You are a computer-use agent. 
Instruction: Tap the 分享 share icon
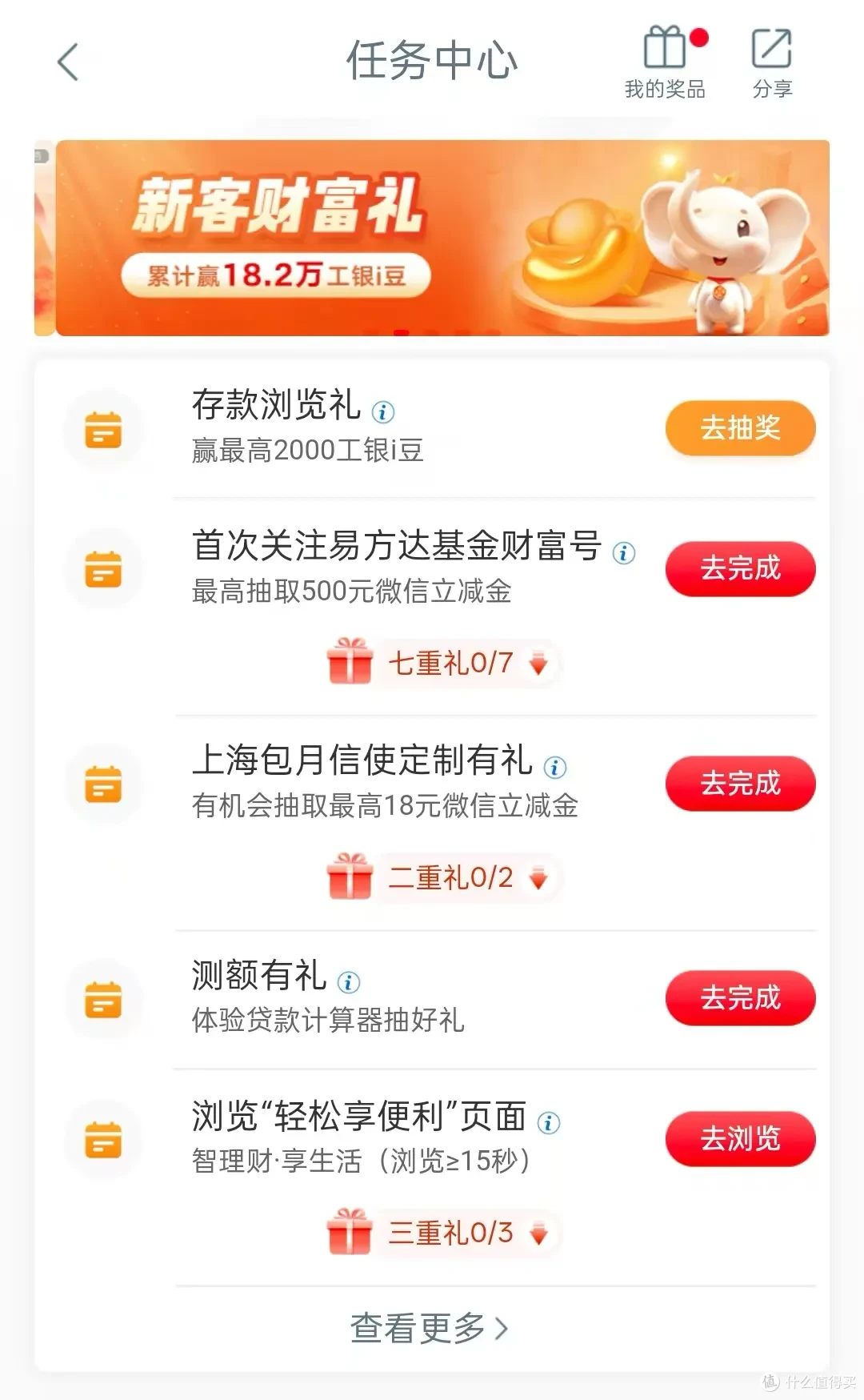[x=770, y=50]
